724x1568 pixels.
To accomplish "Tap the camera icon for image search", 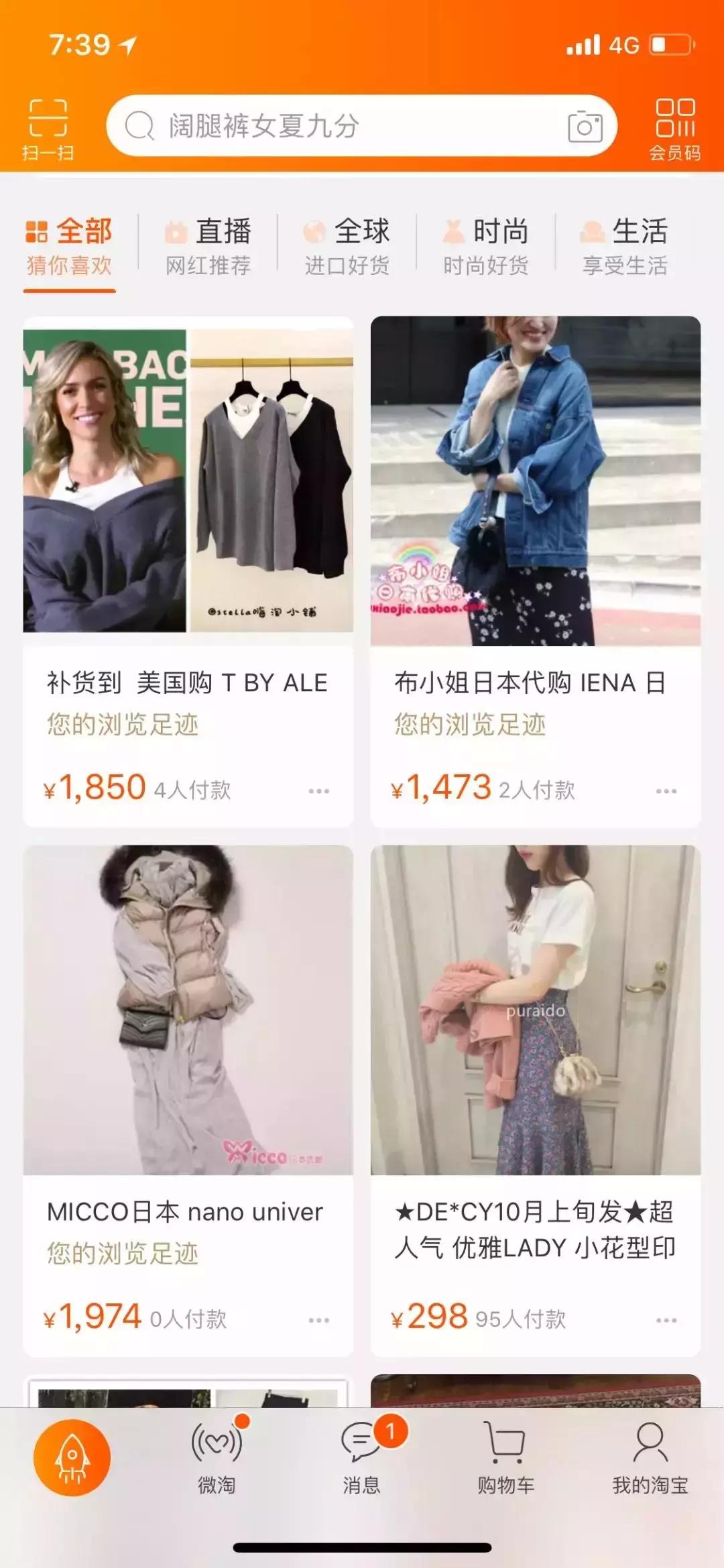I will click(585, 126).
